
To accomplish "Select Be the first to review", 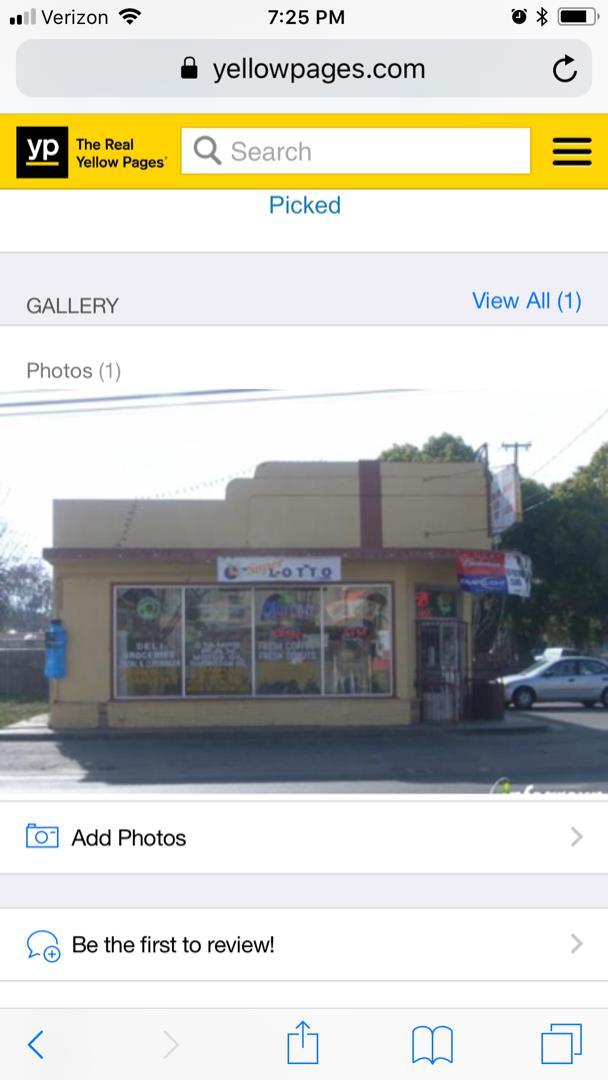I will point(304,944).
